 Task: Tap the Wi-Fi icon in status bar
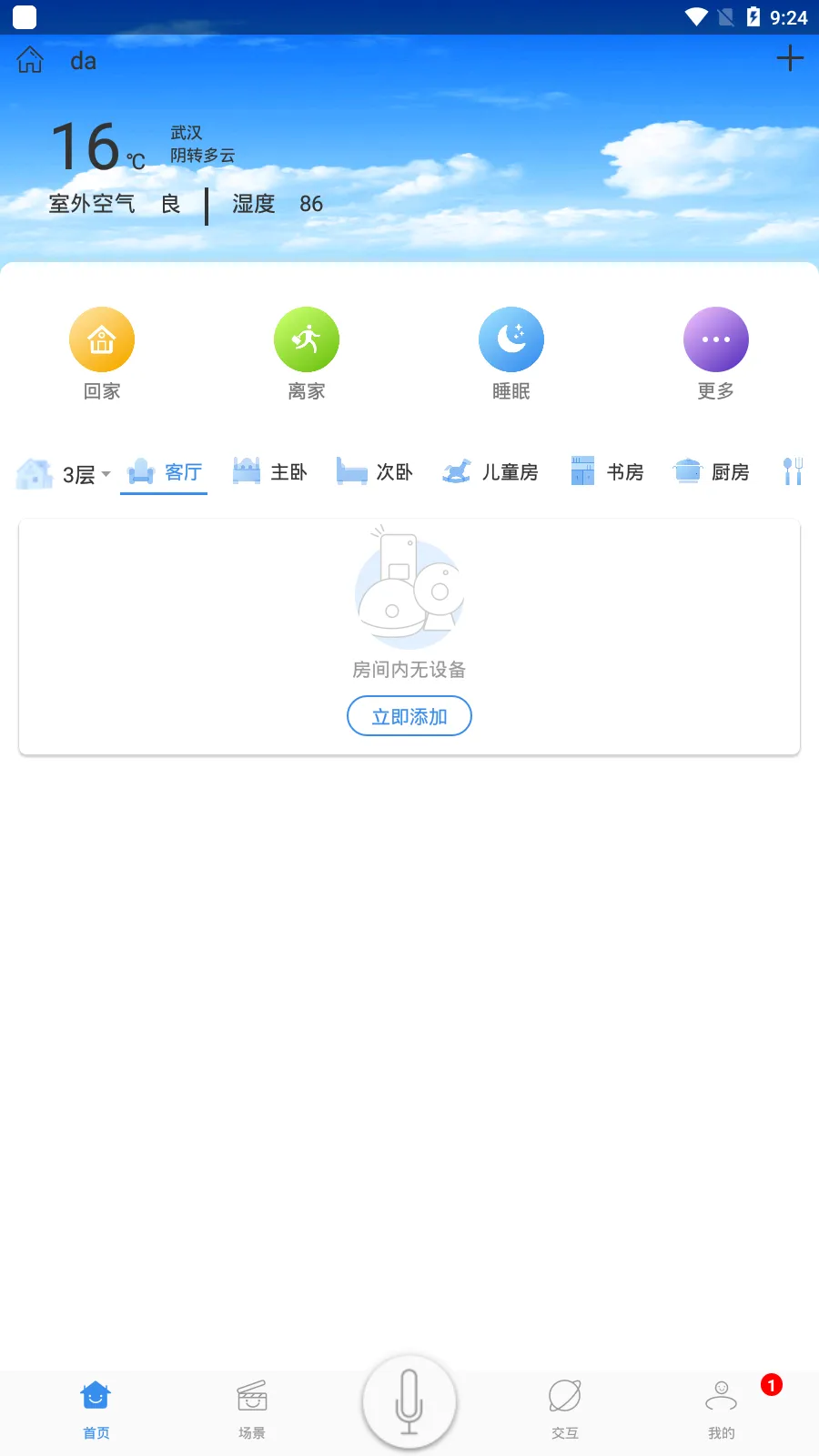pyautogui.click(x=695, y=15)
